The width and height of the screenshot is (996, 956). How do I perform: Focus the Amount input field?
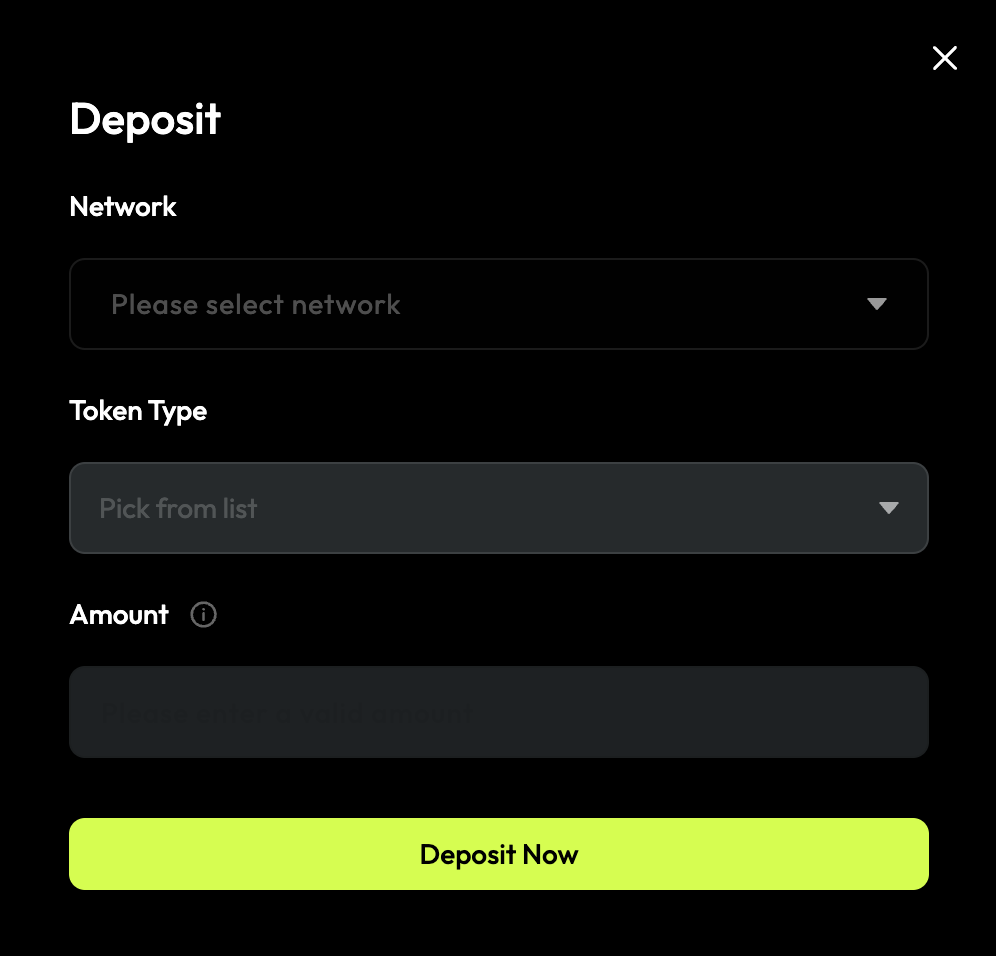pyautogui.click(x=498, y=712)
